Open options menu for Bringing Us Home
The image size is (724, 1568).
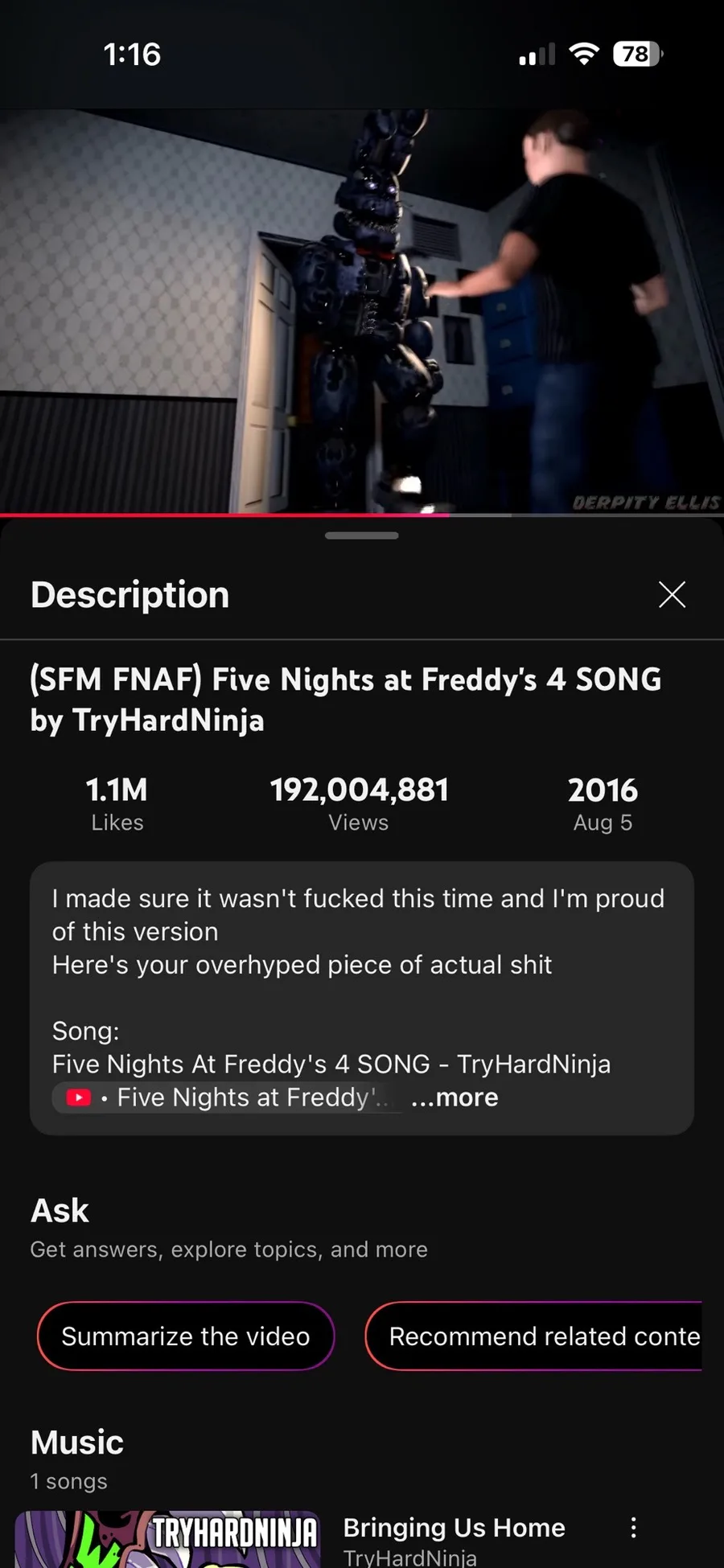tap(634, 1528)
